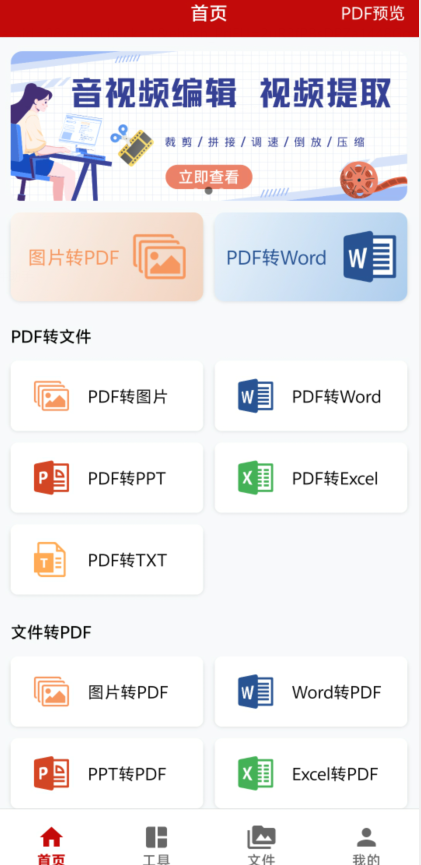Screen dimensions: 421x865
Task: Open PDF预览 in the top bar
Action: [372, 13]
